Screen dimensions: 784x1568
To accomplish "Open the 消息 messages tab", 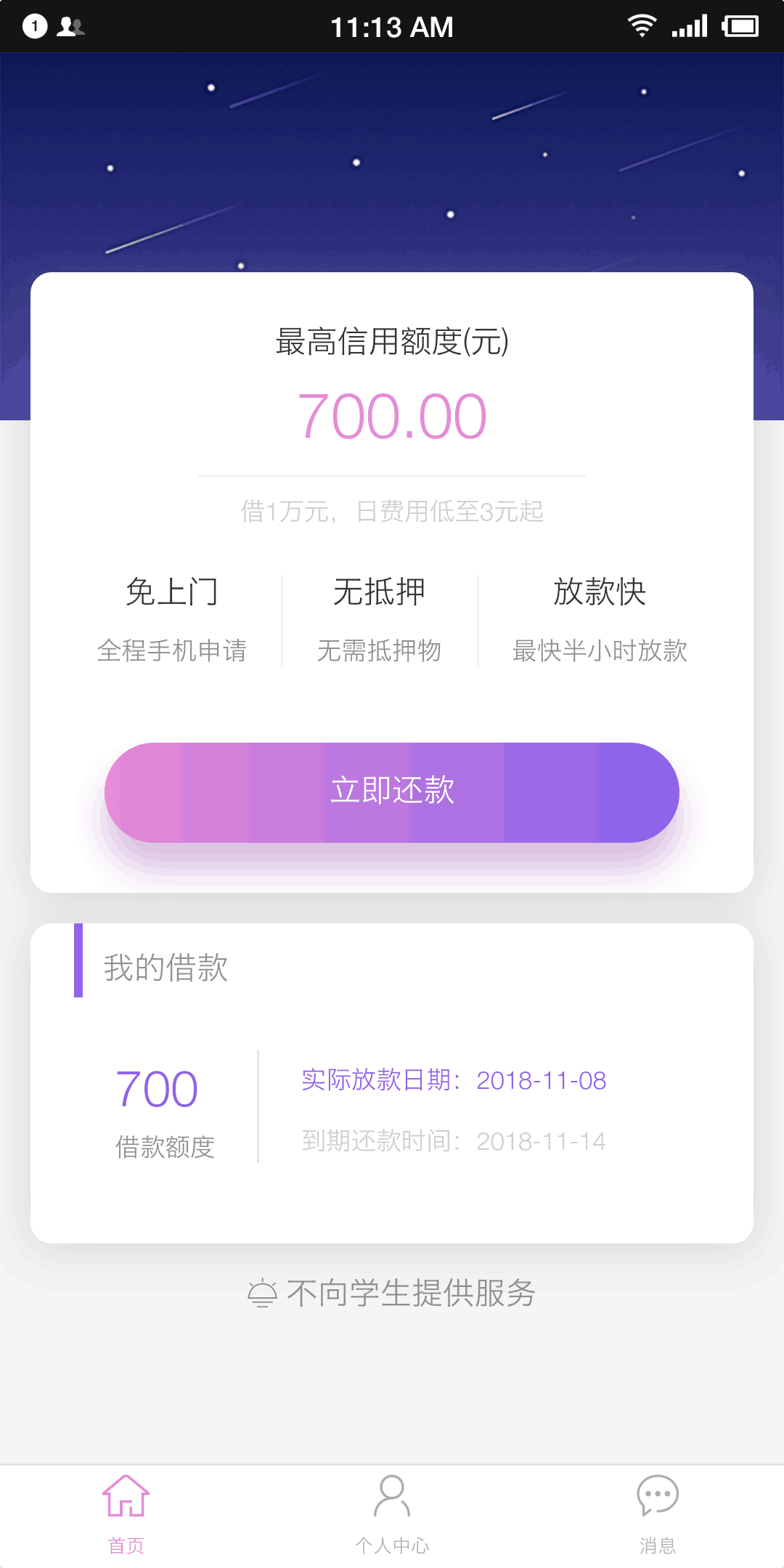I will click(658, 1515).
